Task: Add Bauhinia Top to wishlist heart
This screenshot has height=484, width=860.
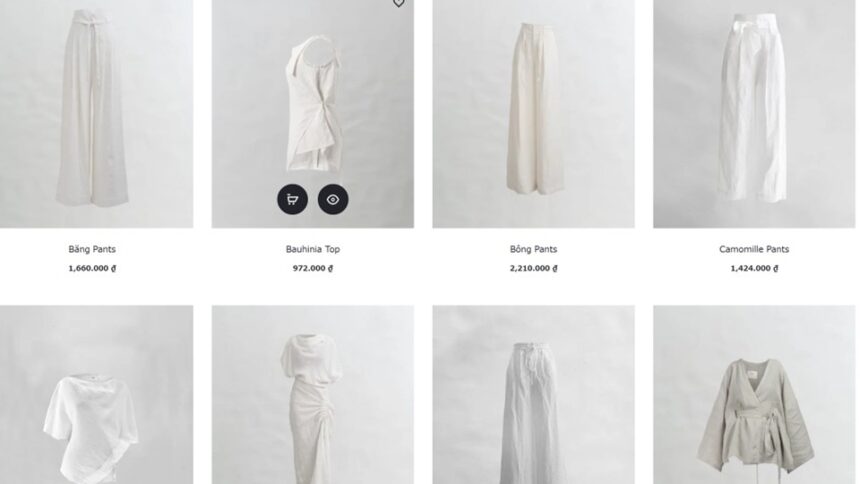Action: [x=398, y=3]
